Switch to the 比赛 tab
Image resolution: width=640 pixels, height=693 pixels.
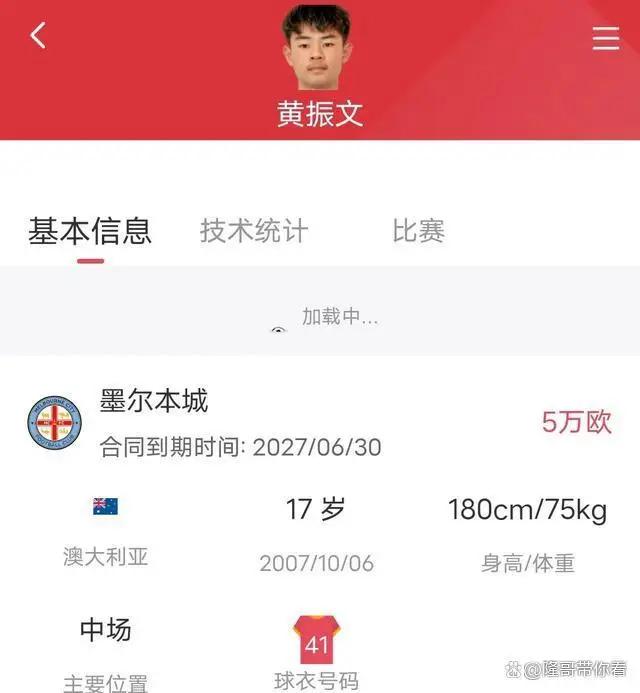(418, 231)
